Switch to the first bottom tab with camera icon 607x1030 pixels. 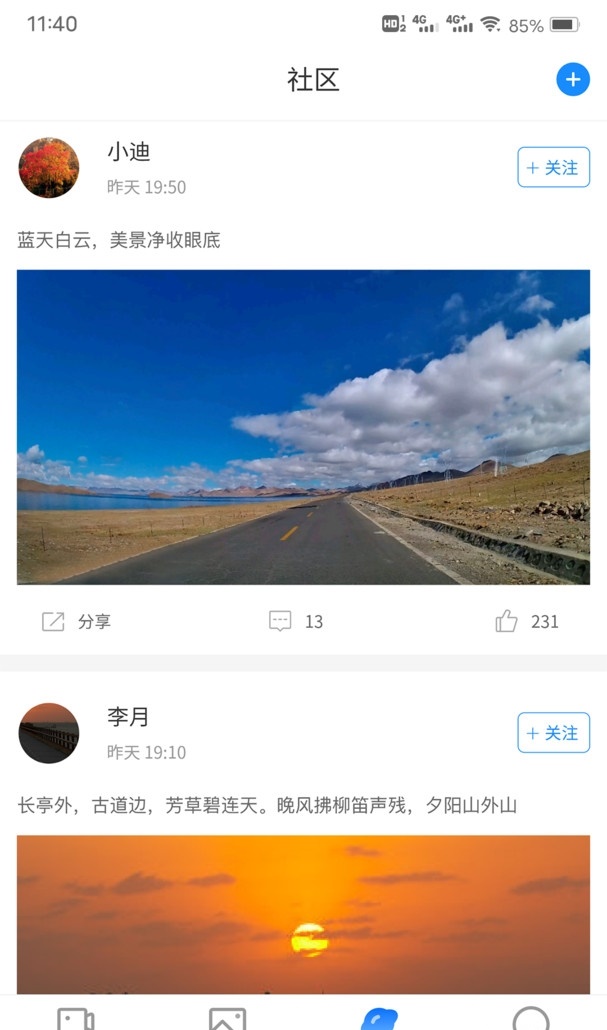pyautogui.click(x=76, y=1018)
